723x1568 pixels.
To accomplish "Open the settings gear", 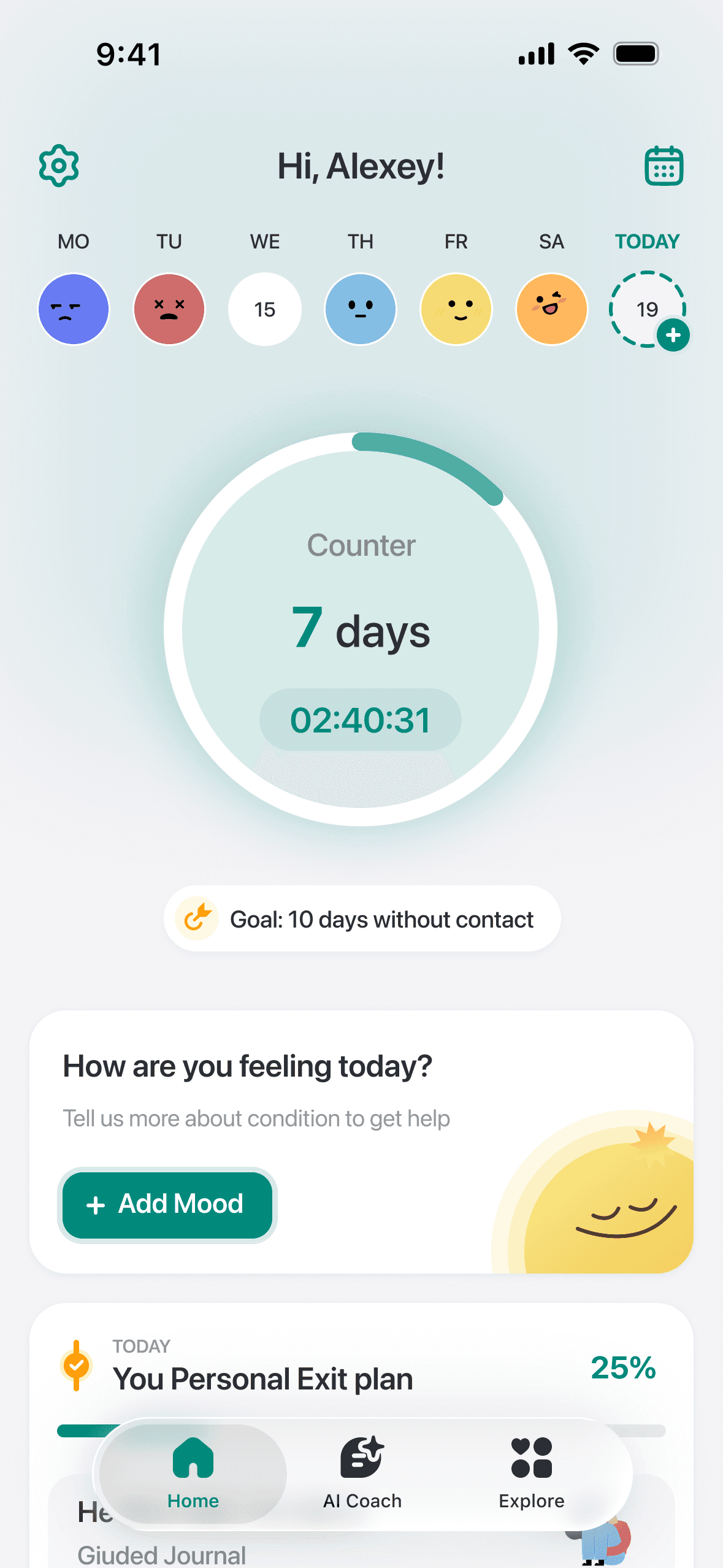I will point(59,166).
